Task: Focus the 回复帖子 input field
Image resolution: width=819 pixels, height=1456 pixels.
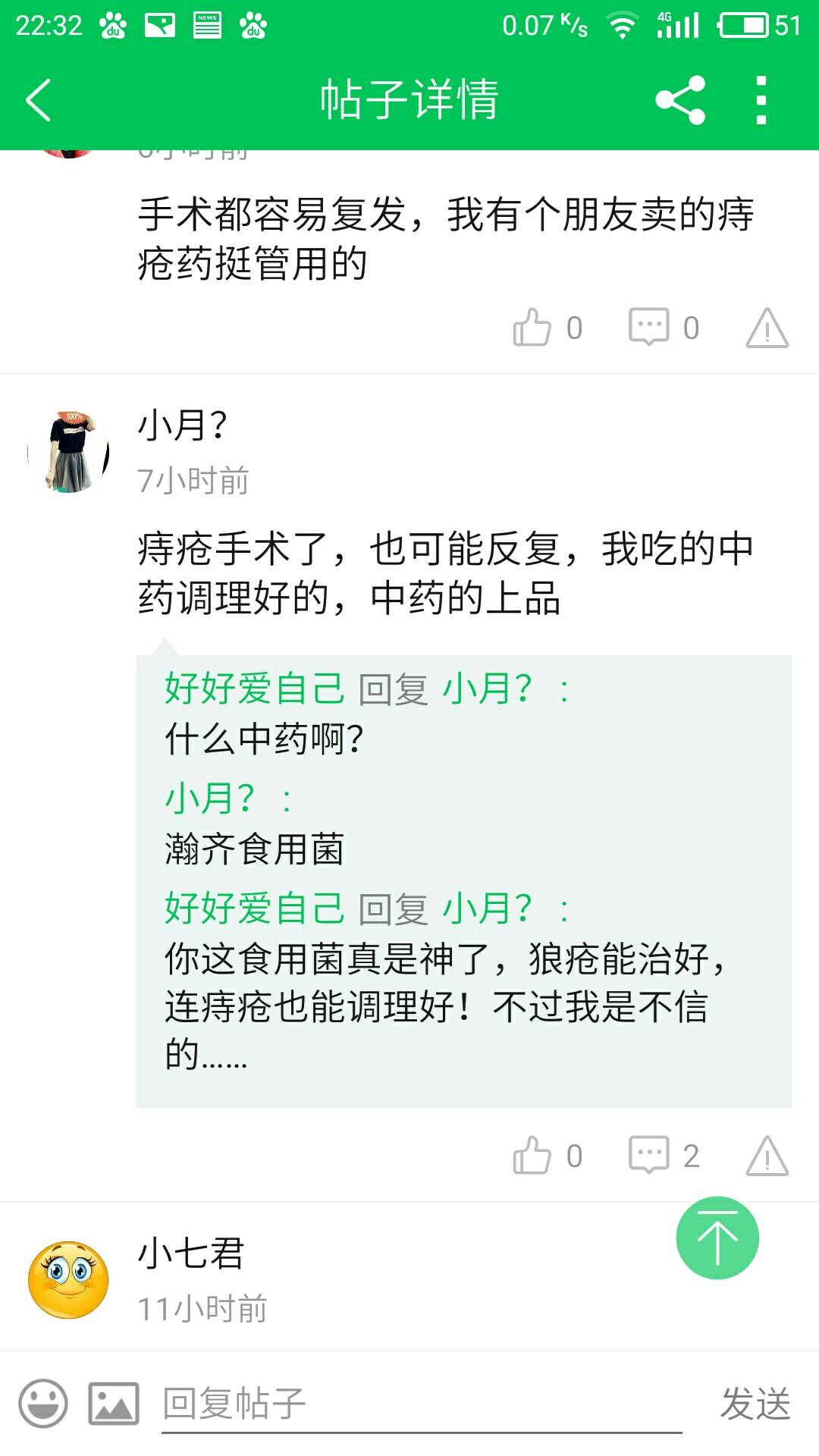Action: 421,1403
